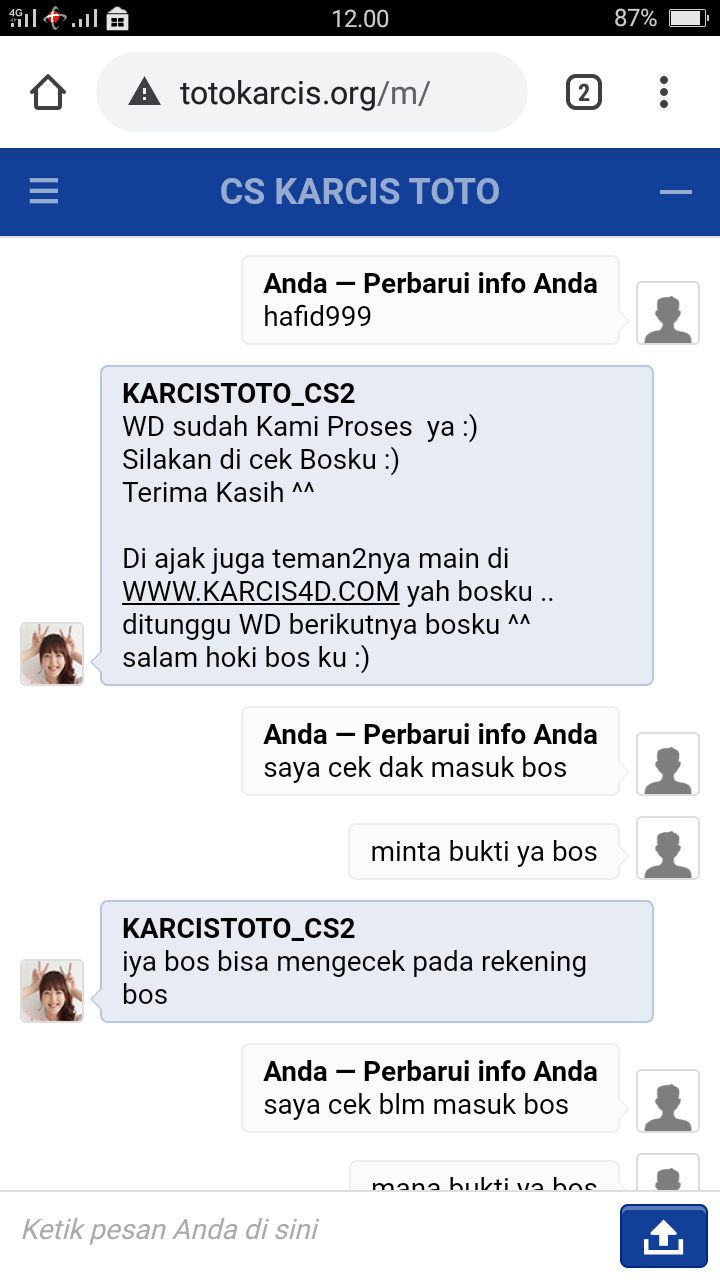Open the browser tab switcher showing 2 tabs

pos(582,91)
